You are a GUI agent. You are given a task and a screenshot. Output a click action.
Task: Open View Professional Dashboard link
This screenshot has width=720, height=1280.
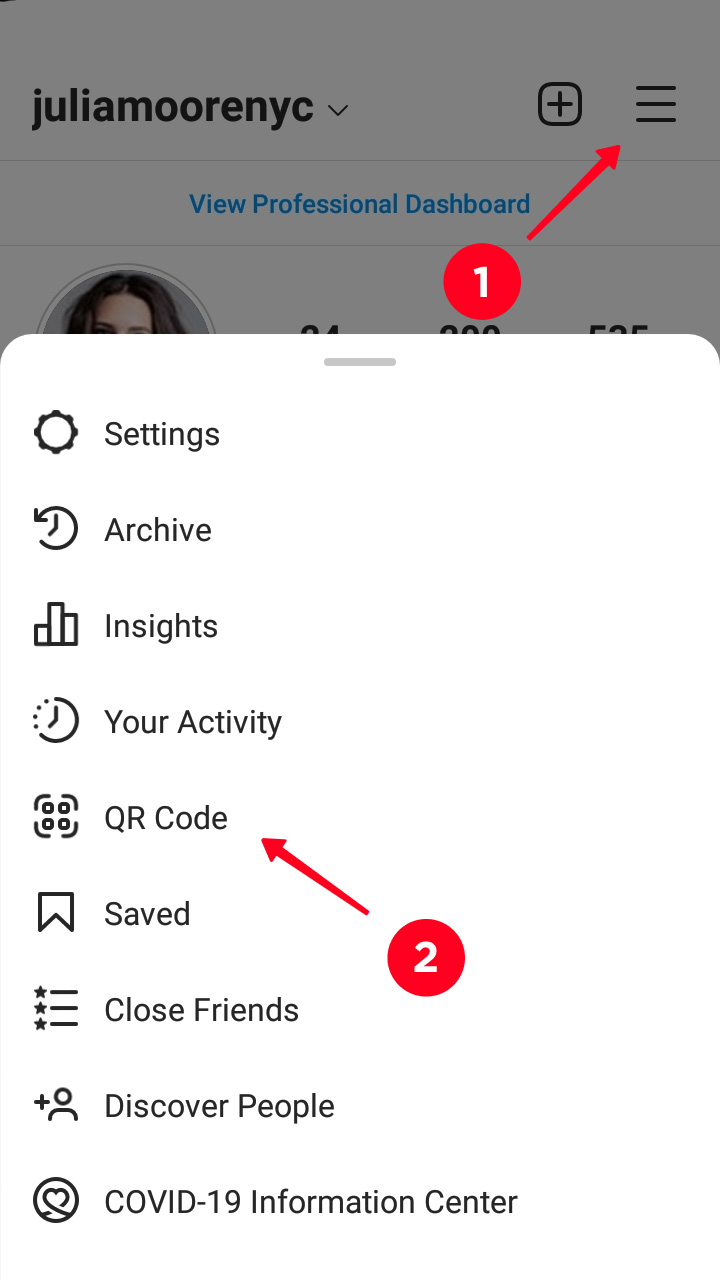[x=360, y=204]
